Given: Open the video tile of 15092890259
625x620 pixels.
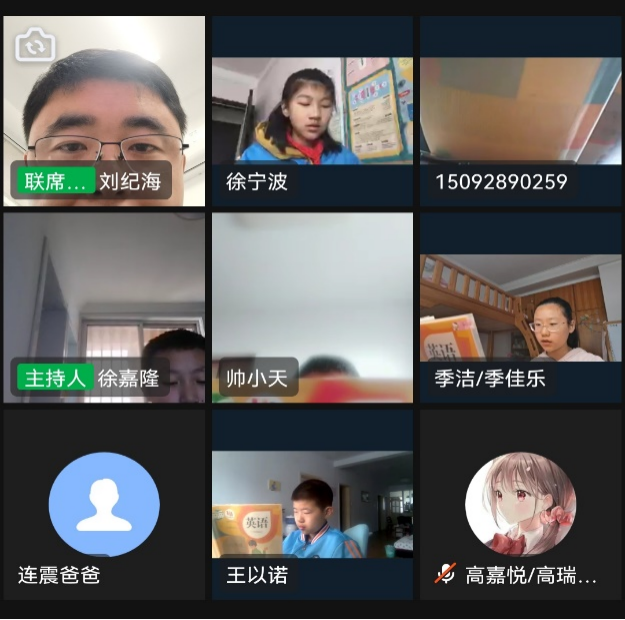Looking at the screenshot, I should [x=520, y=110].
